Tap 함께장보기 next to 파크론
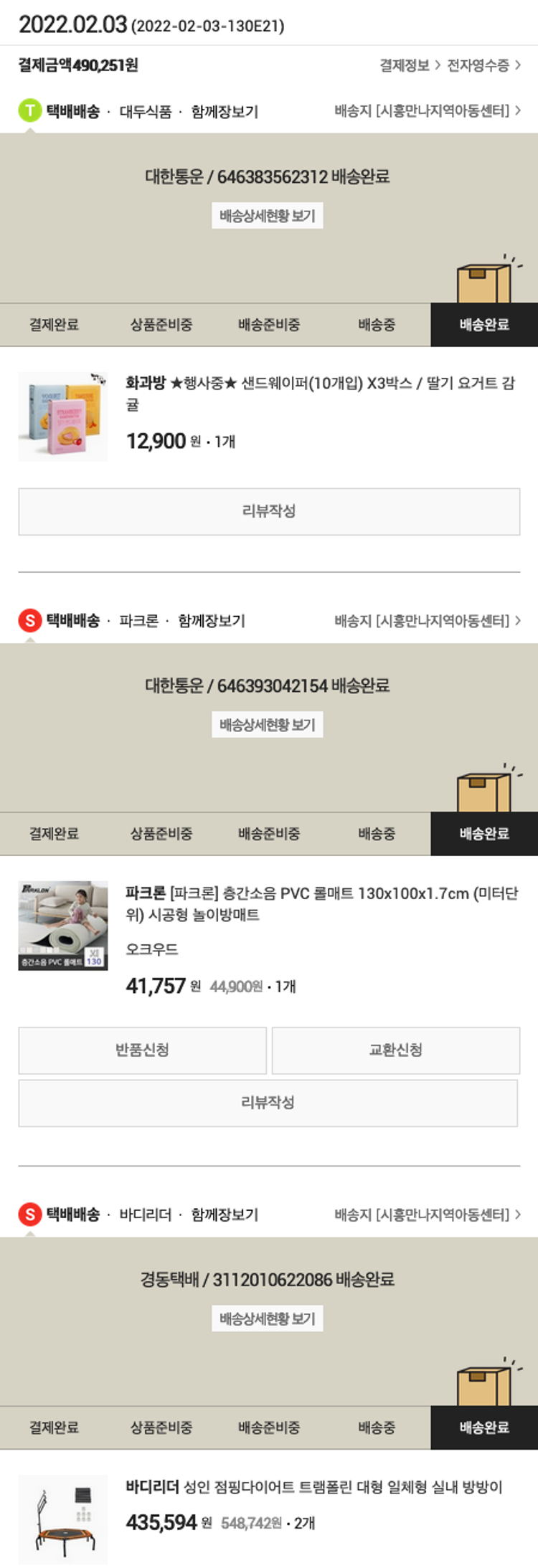Viewport: 538px width, 1568px height. click(212, 621)
